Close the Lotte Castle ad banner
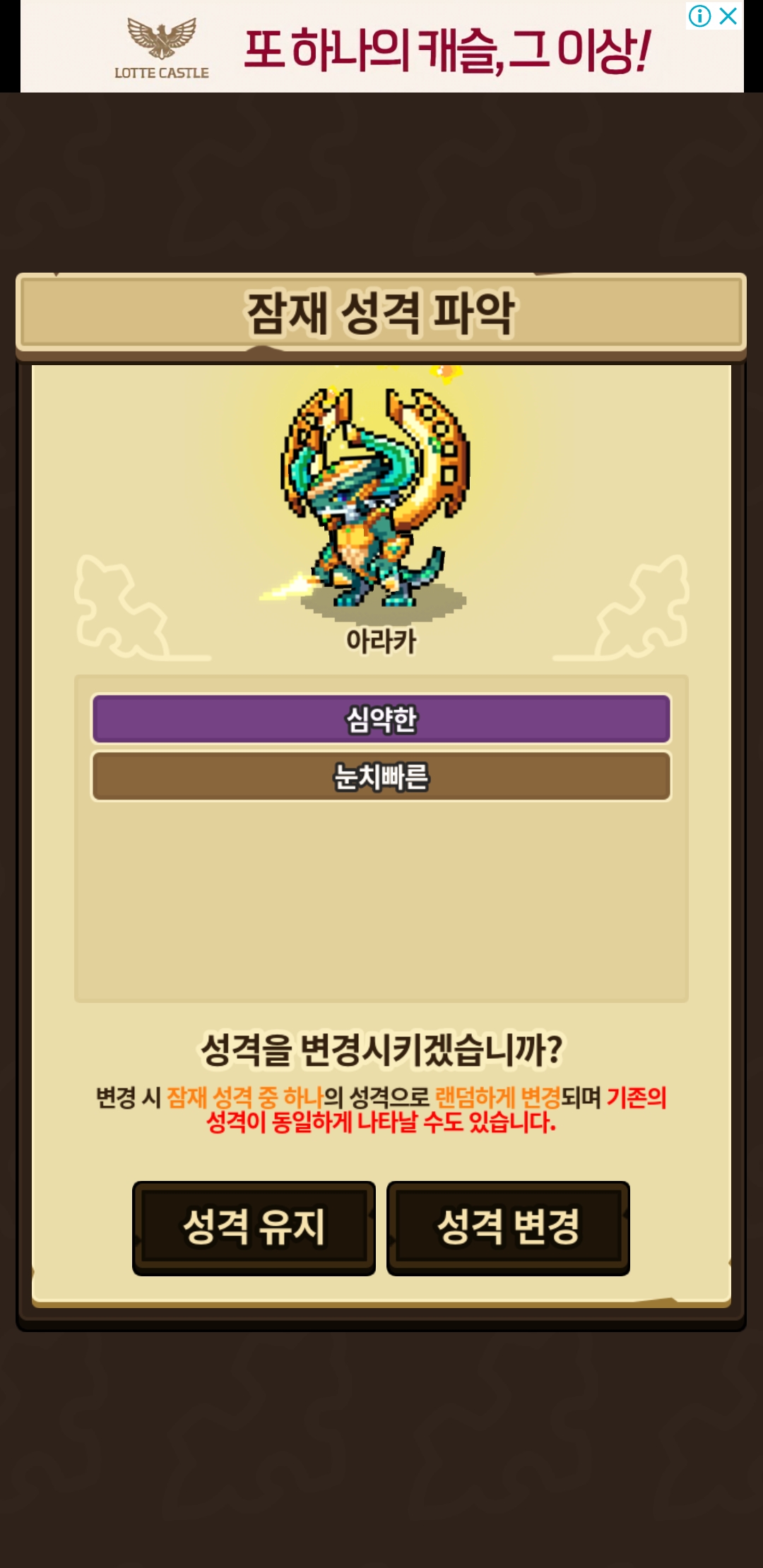 point(728,16)
